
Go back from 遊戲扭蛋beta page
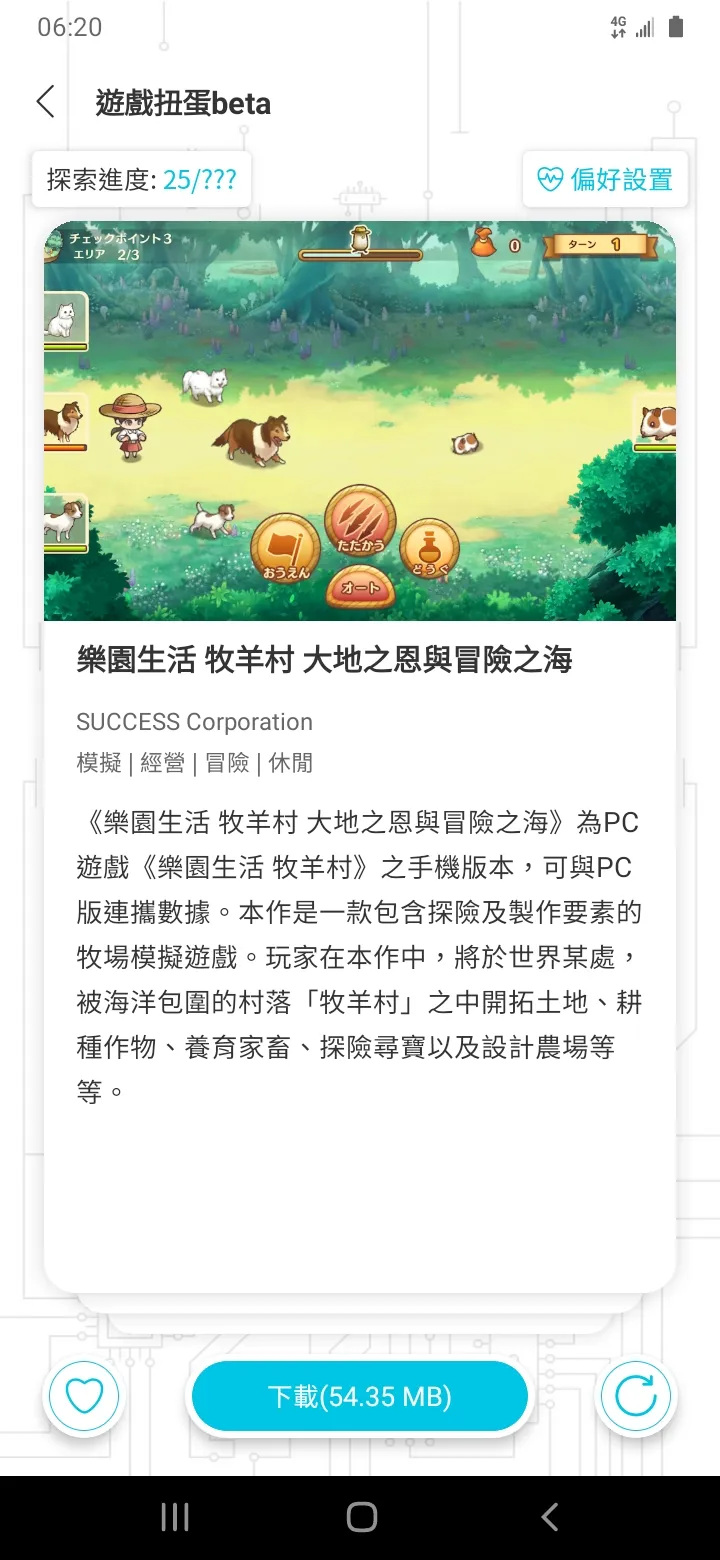click(x=45, y=102)
